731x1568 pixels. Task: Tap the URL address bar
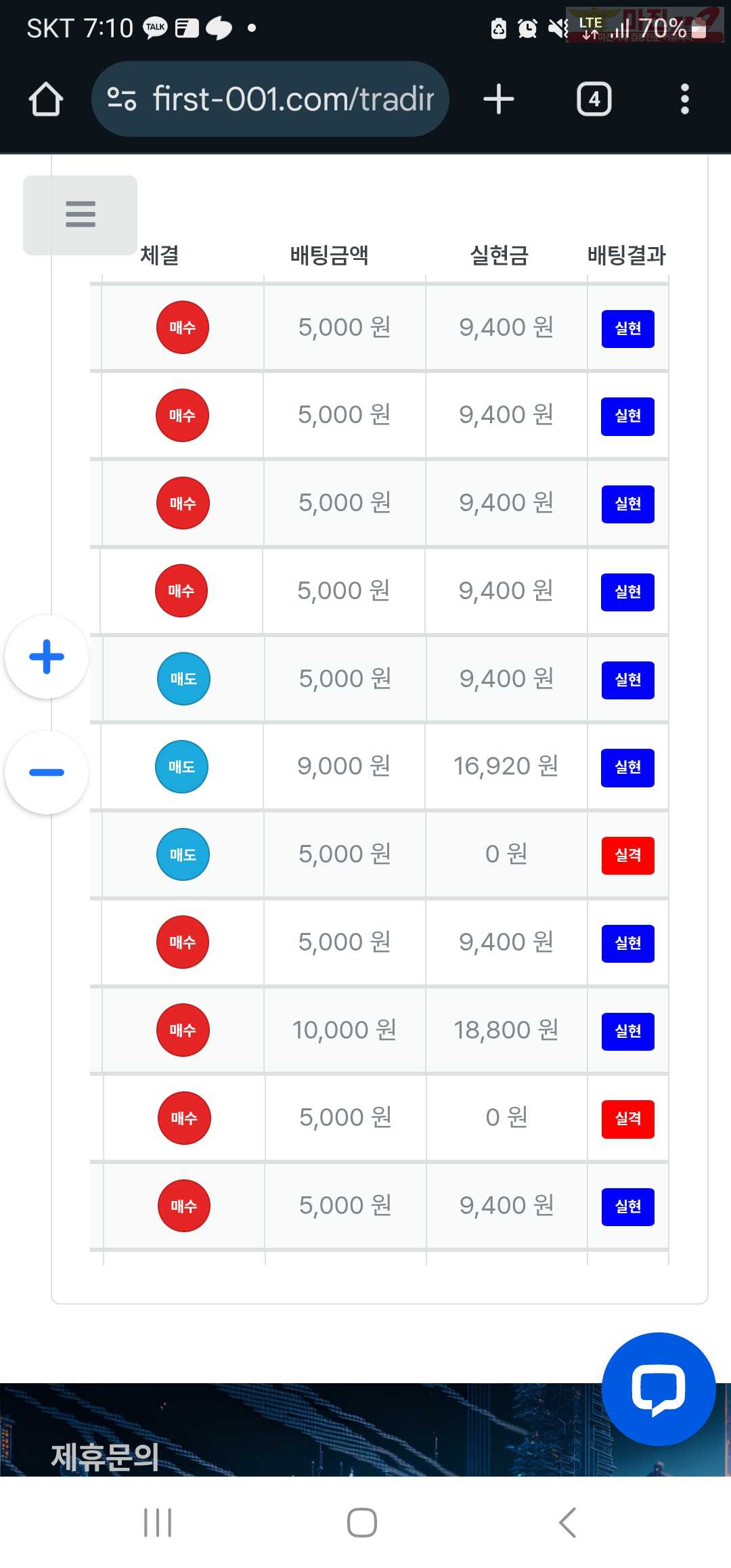point(270,99)
